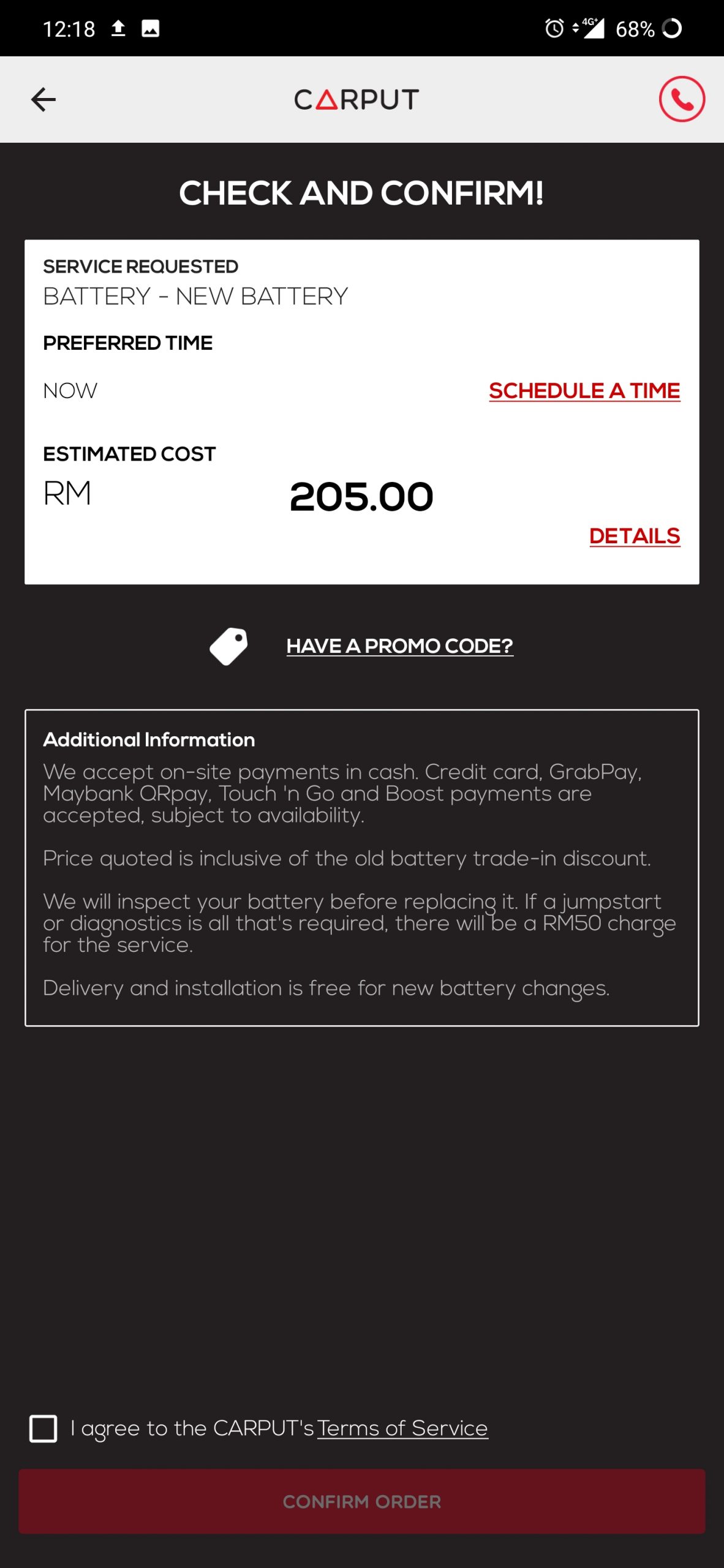Screen dimensions: 724x1568
Task: Check the Terms of Service agreement box
Action: (x=43, y=1428)
